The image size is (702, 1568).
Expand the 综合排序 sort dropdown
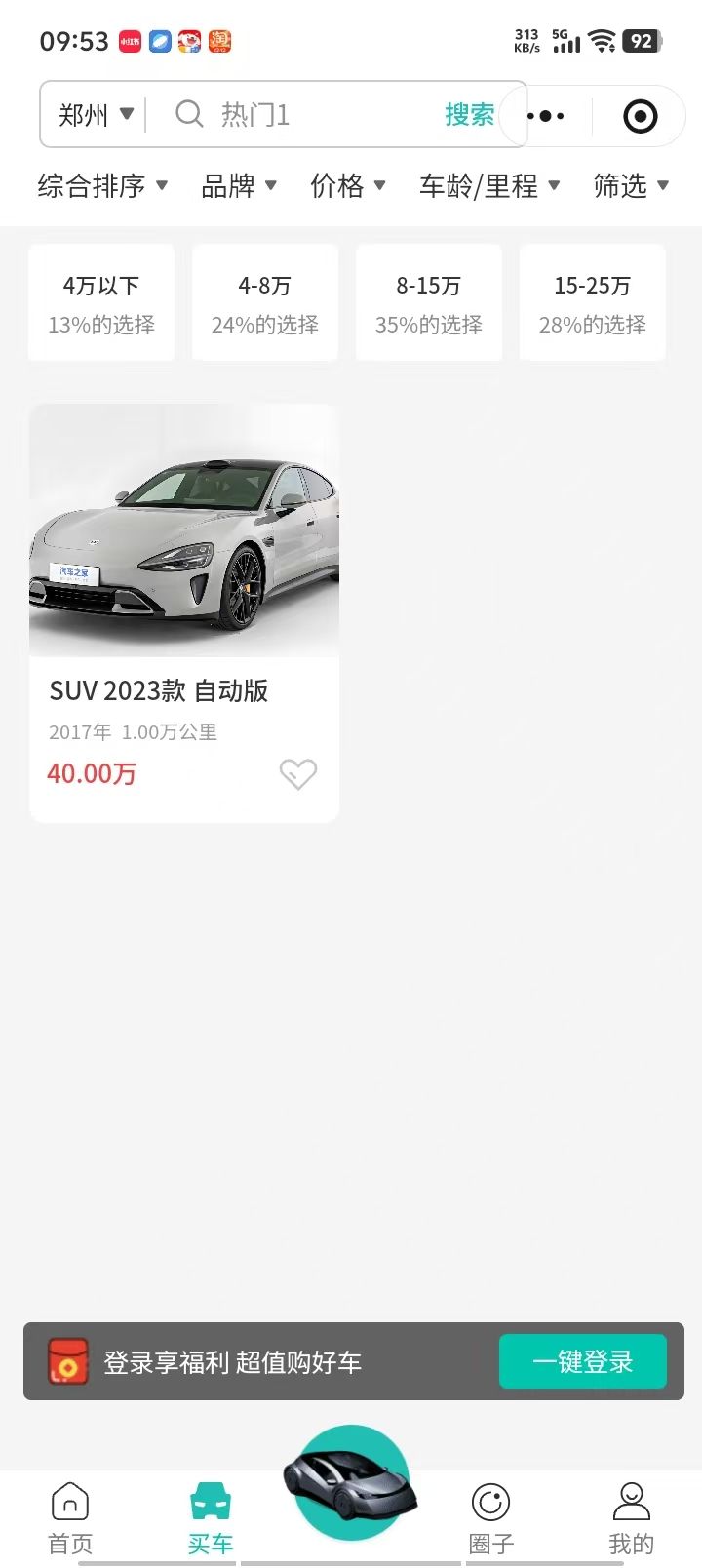(x=102, y=185)
